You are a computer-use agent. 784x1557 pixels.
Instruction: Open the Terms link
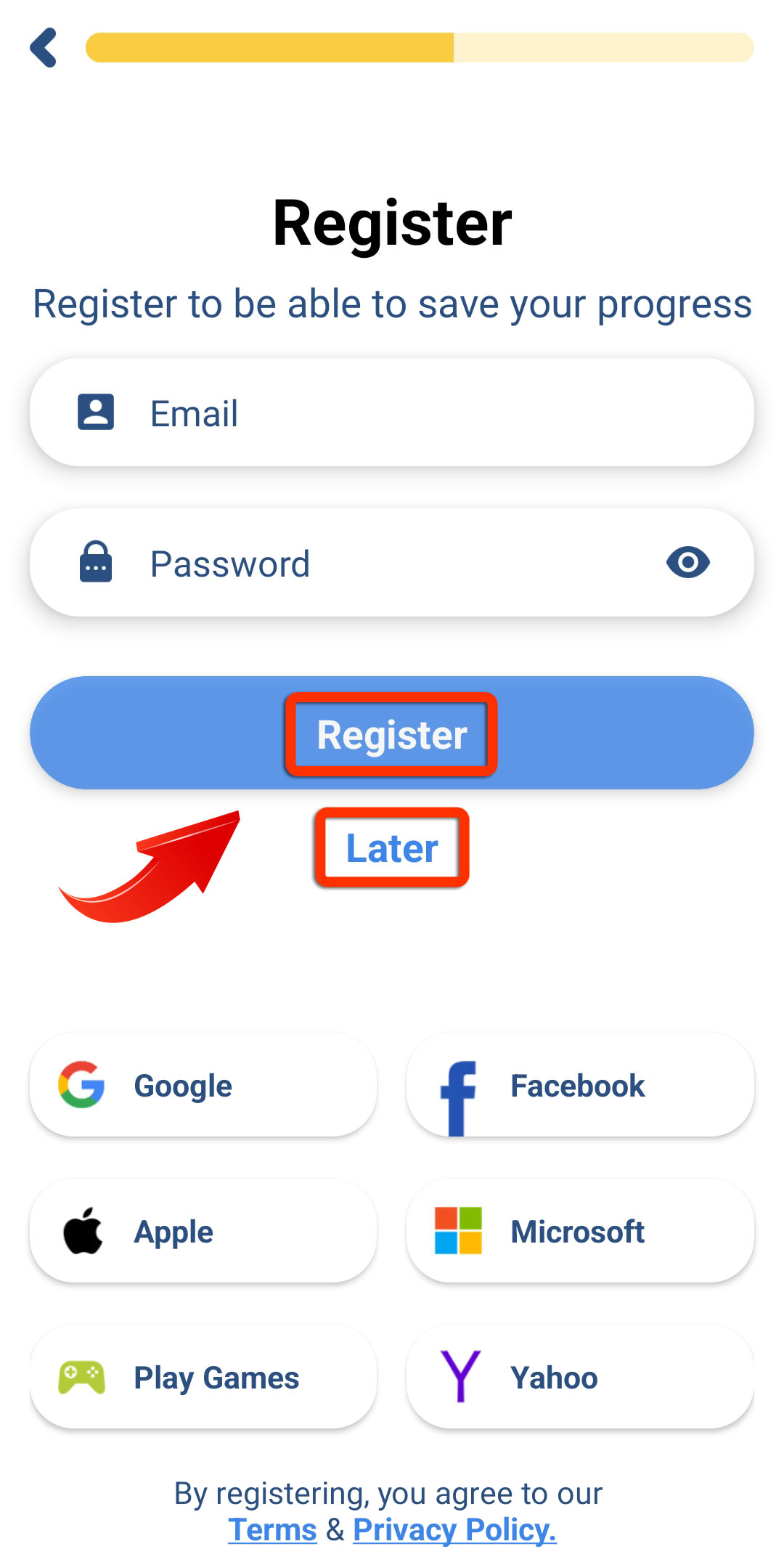click(x=273, y=1529)
